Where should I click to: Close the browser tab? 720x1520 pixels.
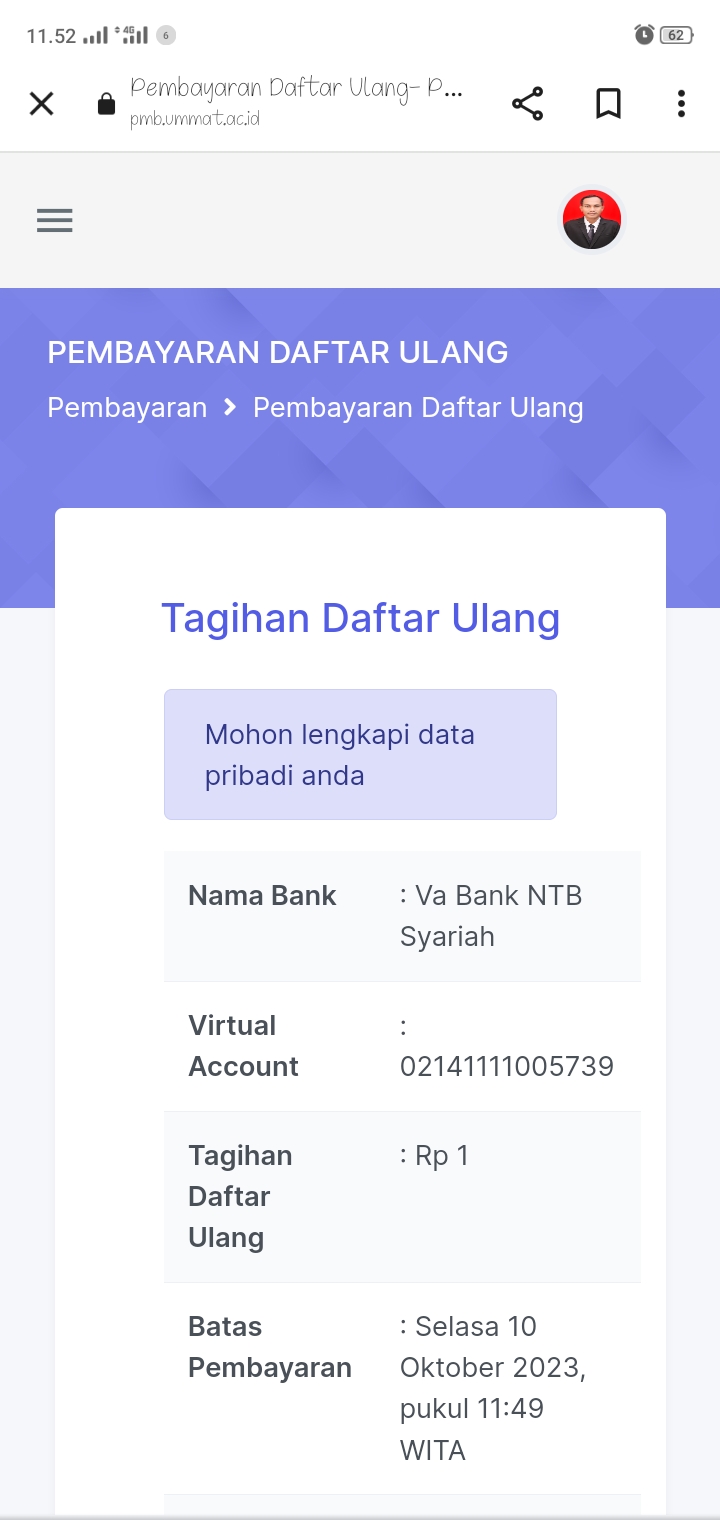(41, 104)
